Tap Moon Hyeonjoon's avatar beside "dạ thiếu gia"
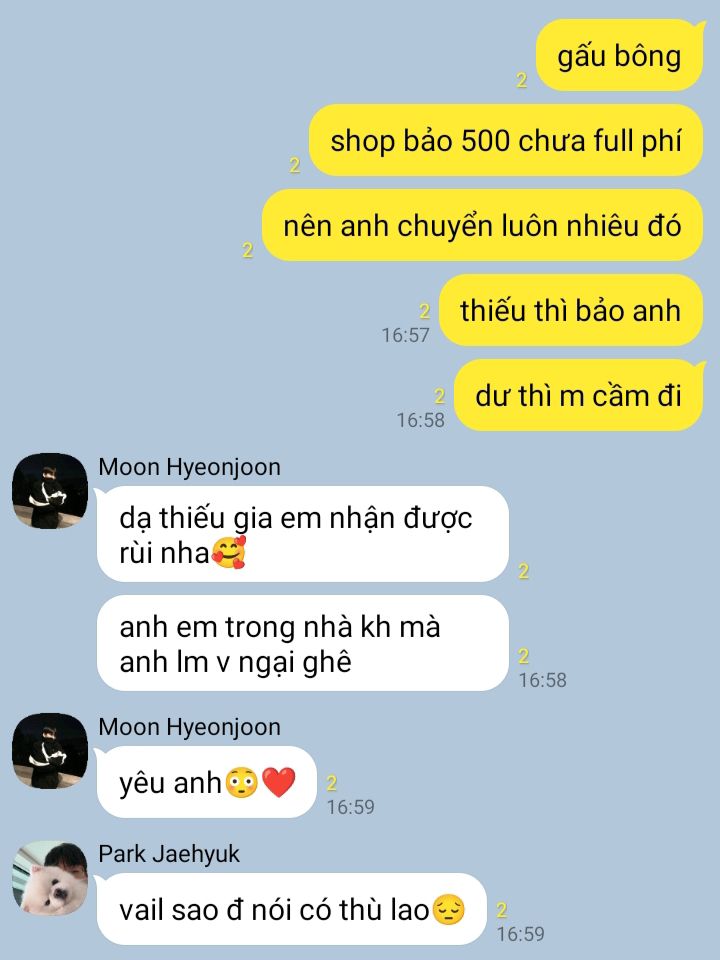The height and width of the screenshot is (960, 720). (50, 491)
